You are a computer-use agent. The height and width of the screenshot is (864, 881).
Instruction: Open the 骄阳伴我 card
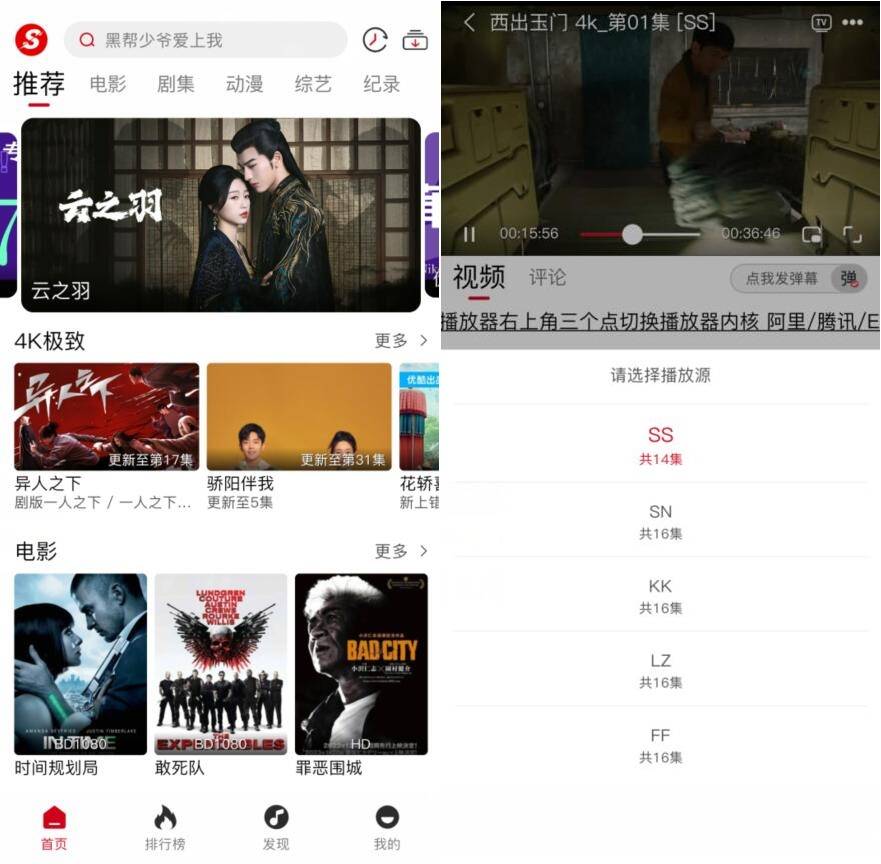pyautogui.click(x=299, y=417)
